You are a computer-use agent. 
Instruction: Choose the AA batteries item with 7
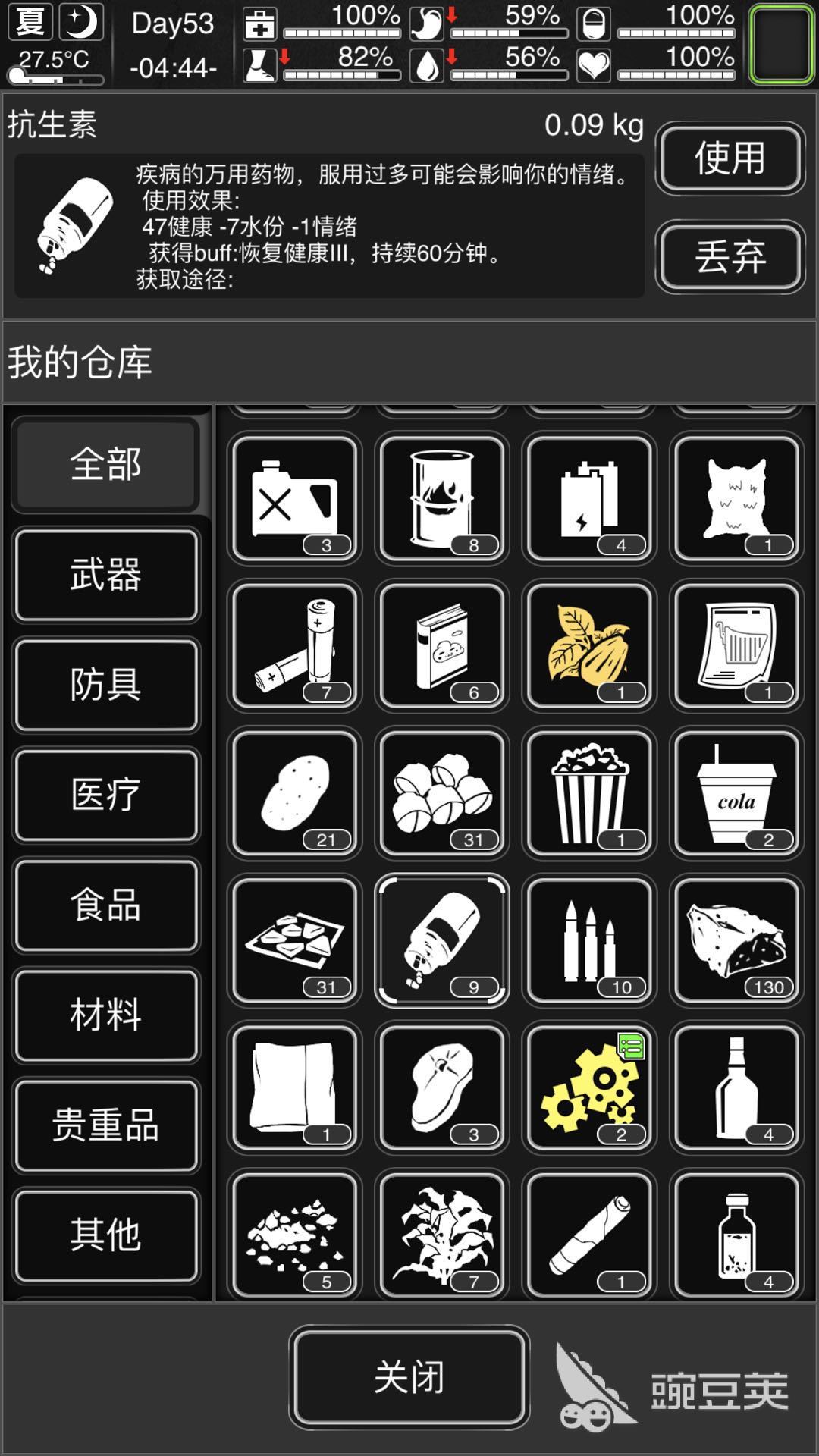point(295,645)
